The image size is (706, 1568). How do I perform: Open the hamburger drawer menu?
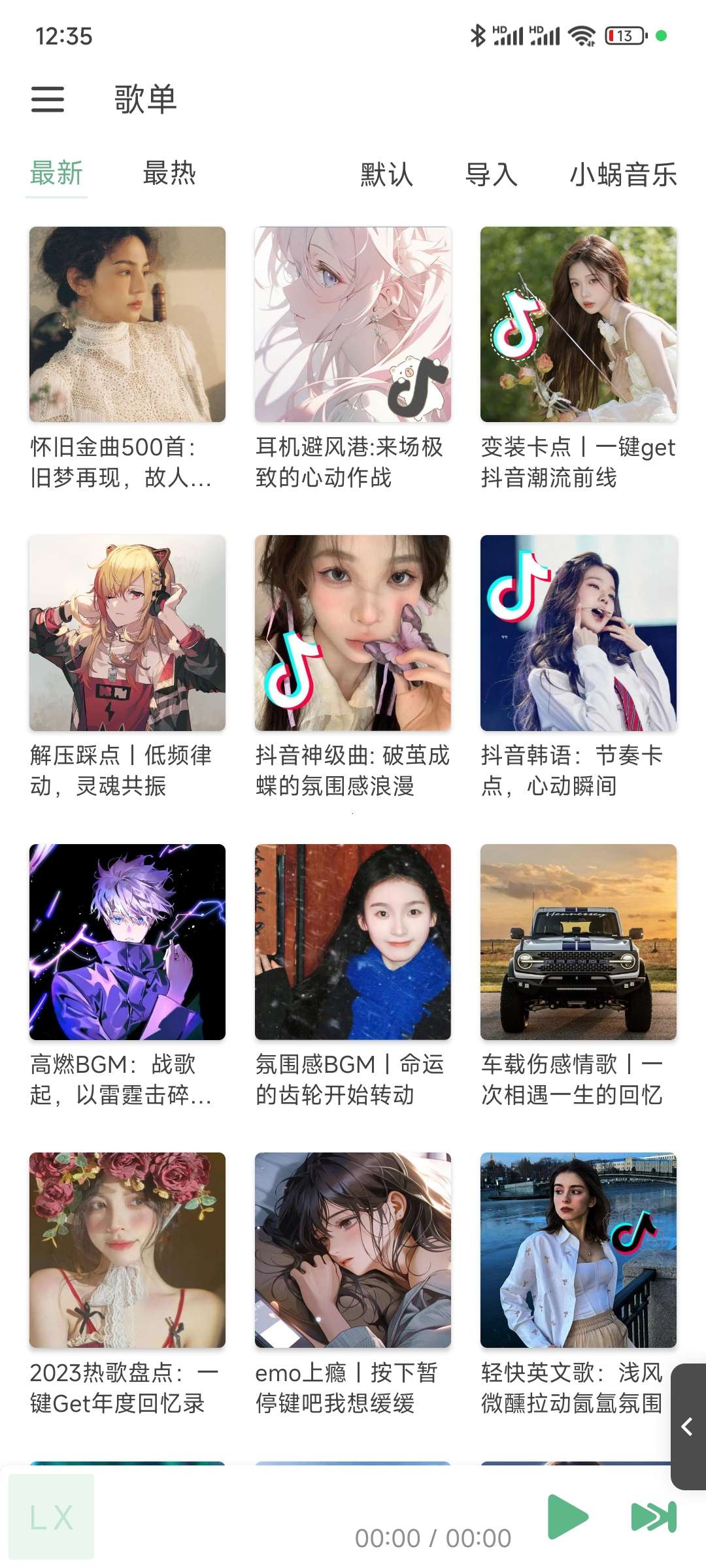coord(48,99)
